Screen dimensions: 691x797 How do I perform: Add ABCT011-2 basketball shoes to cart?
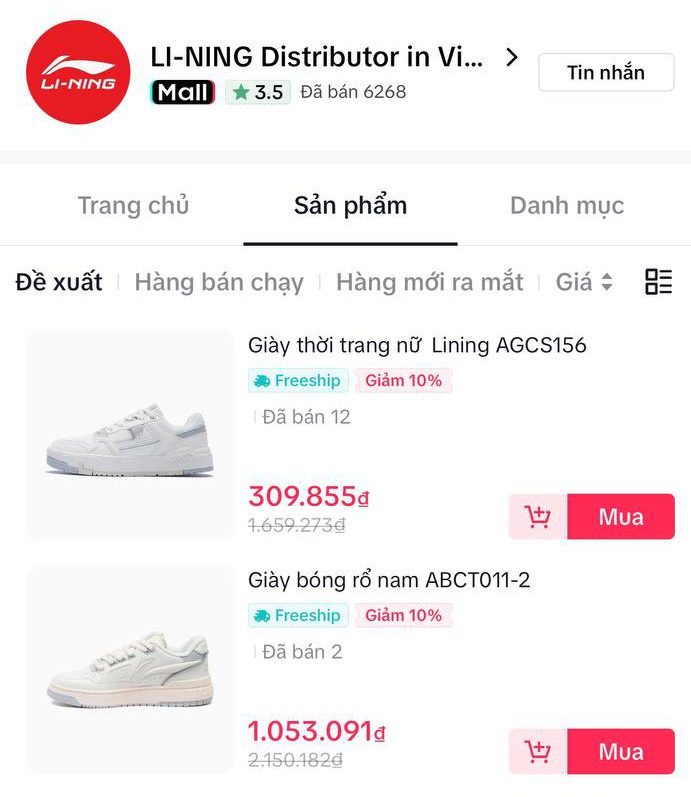538,751
